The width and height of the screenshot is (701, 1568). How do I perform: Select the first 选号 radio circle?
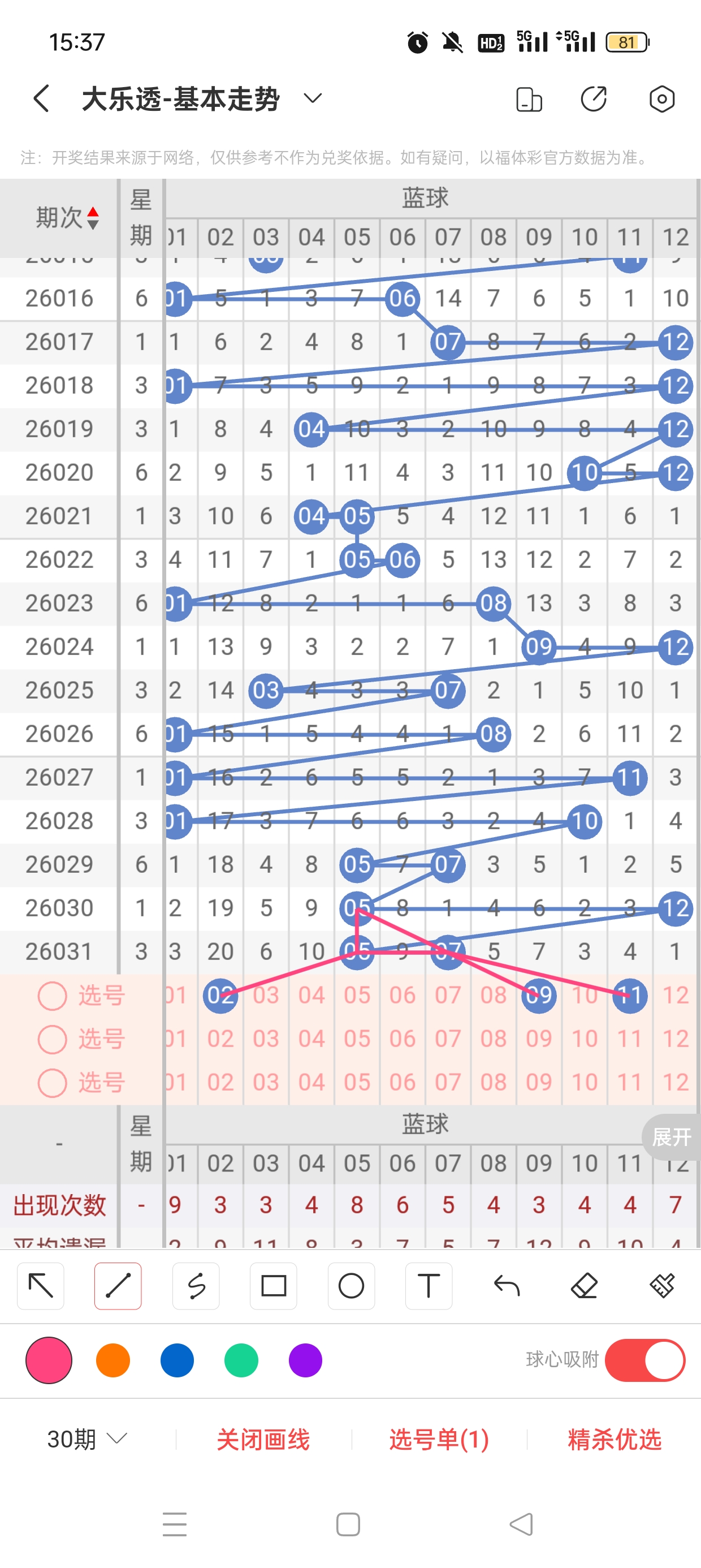[x=53, y=996]
